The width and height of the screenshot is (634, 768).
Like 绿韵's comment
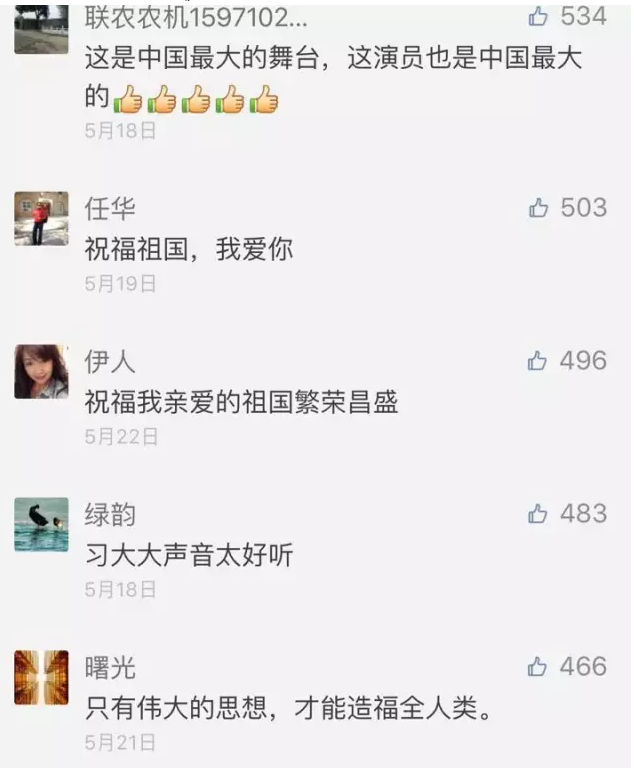pyautogui.click(x=539, y=514)
